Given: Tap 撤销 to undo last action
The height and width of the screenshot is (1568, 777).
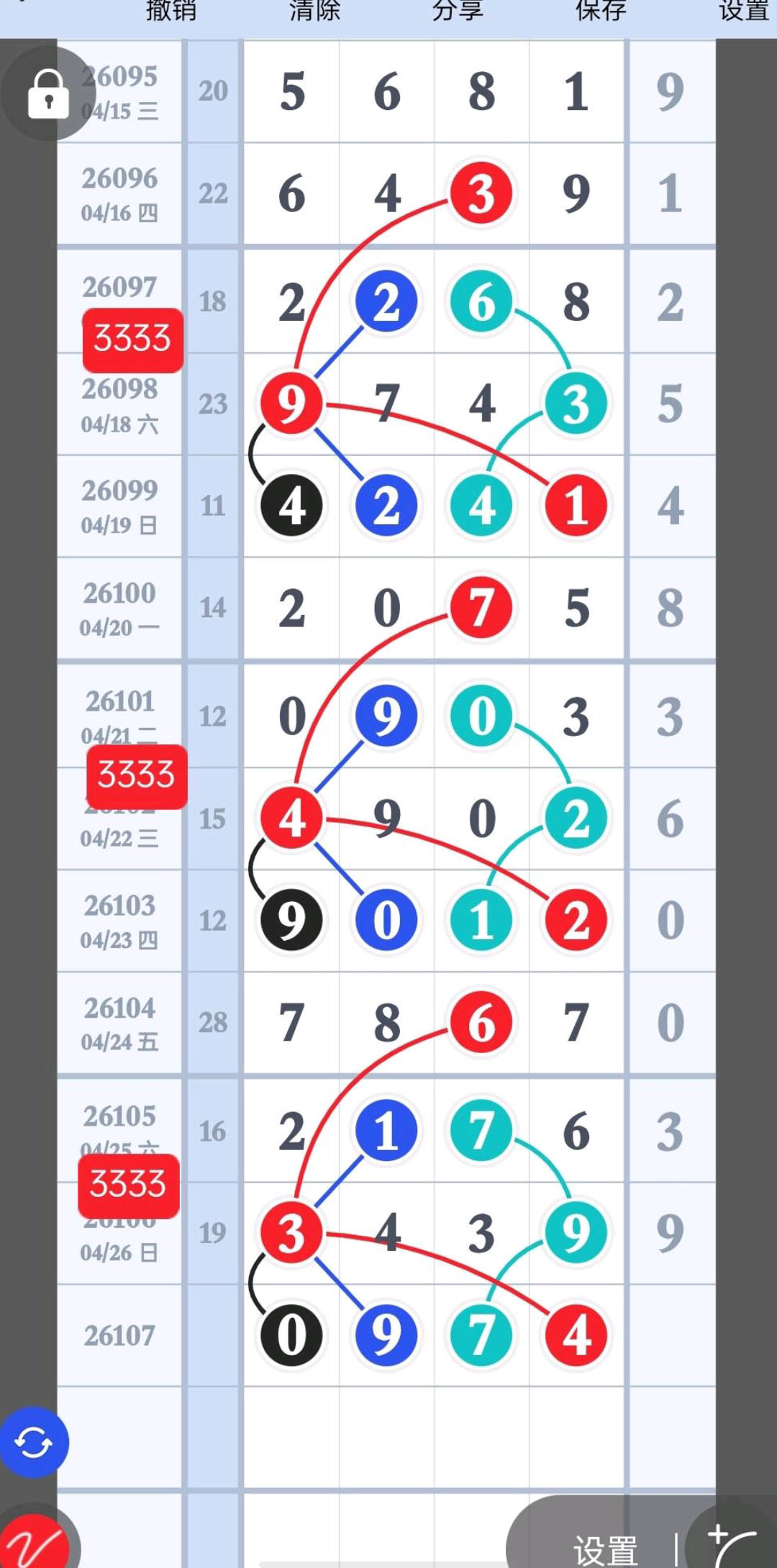Looking at the screenshot, I should pyautogui.click(x=171, y=10).
